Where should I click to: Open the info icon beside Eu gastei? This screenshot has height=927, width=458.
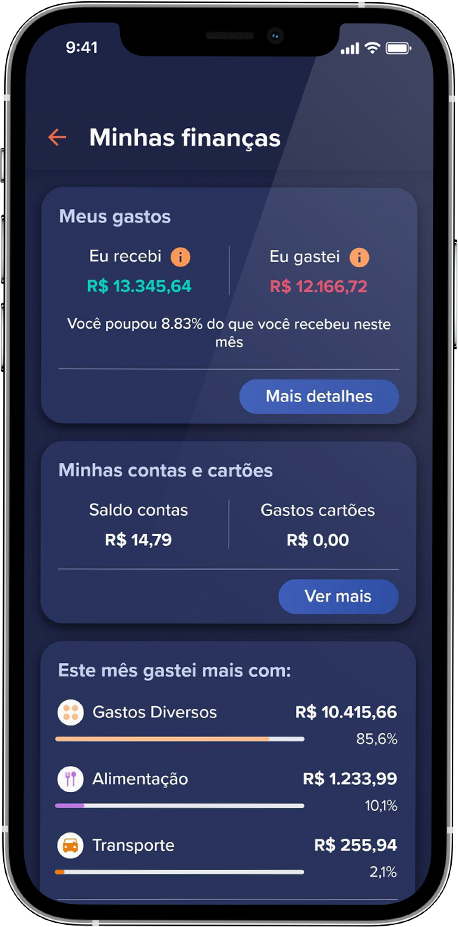pos(359,257)
